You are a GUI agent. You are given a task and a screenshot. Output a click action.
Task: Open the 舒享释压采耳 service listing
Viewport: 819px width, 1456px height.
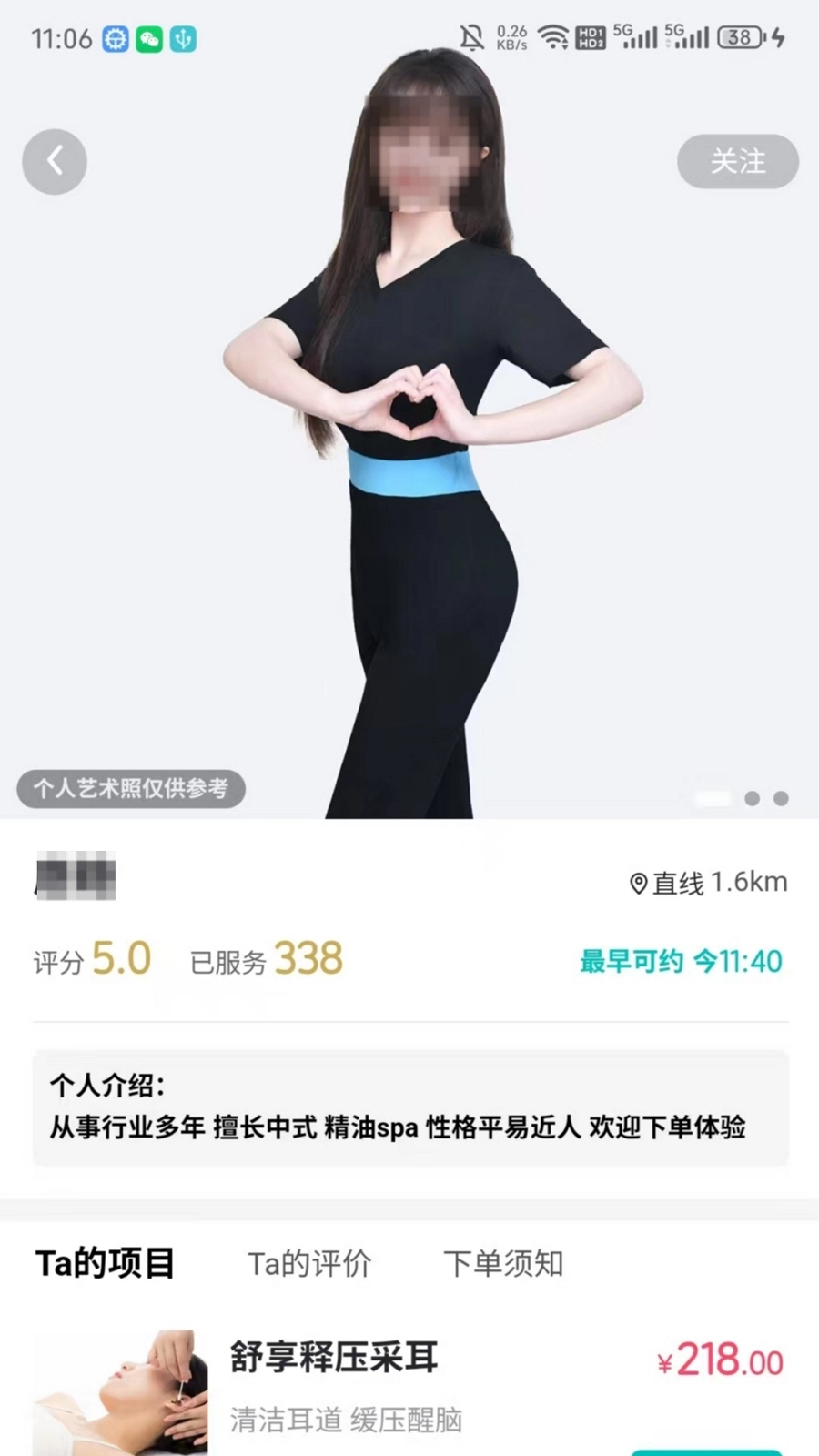click(332, 1361)
